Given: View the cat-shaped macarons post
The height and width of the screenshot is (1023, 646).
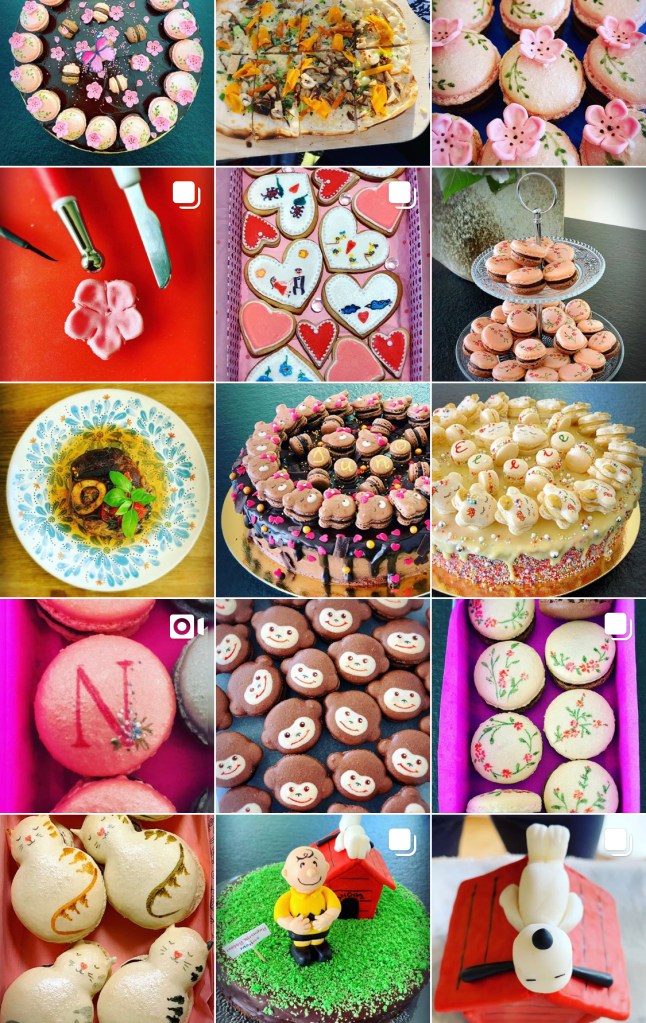Looking at the screenshot, I should [x=106, y=918].
